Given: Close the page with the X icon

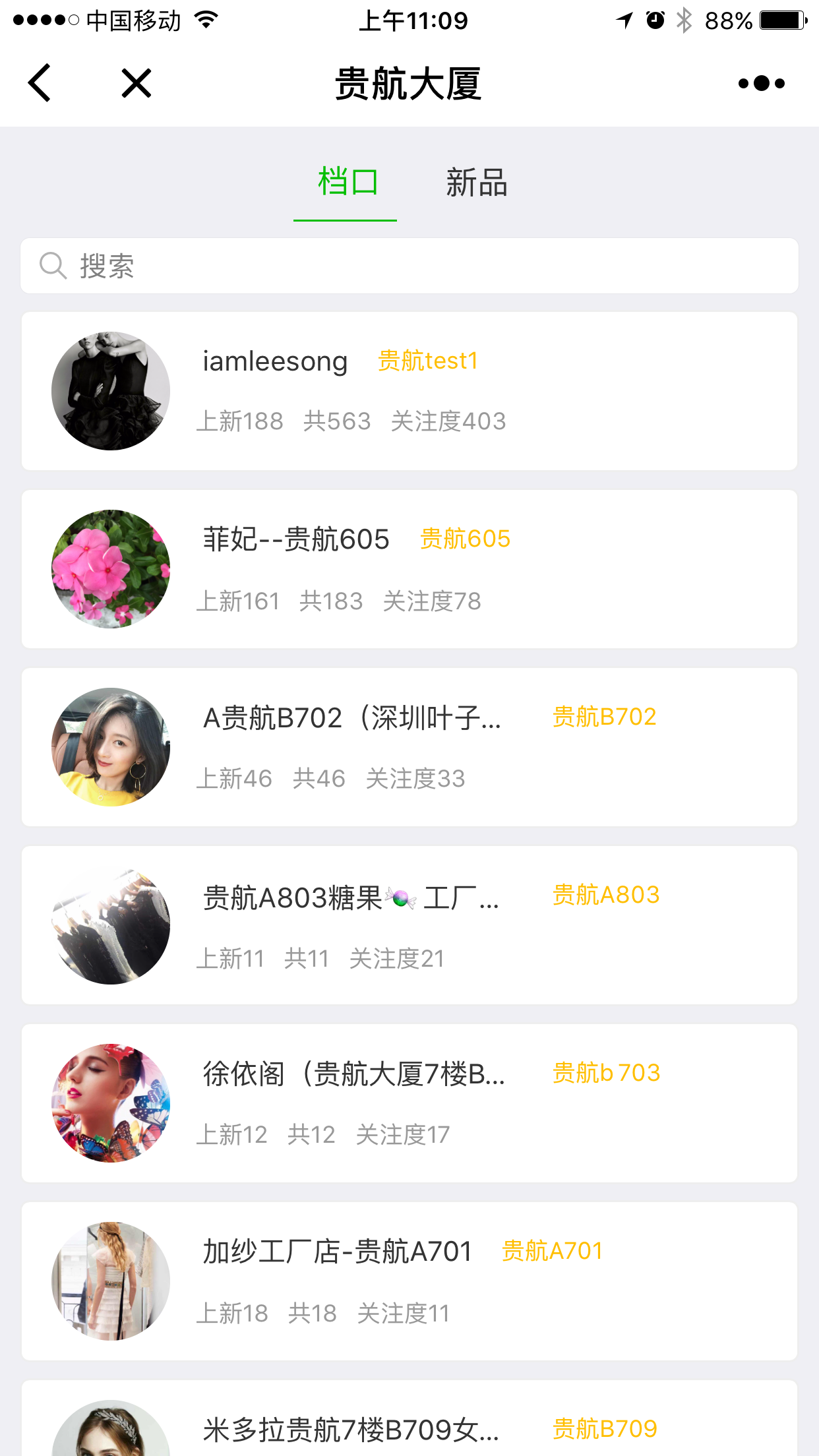Looking at the screenshot, I should pos(136,83).
